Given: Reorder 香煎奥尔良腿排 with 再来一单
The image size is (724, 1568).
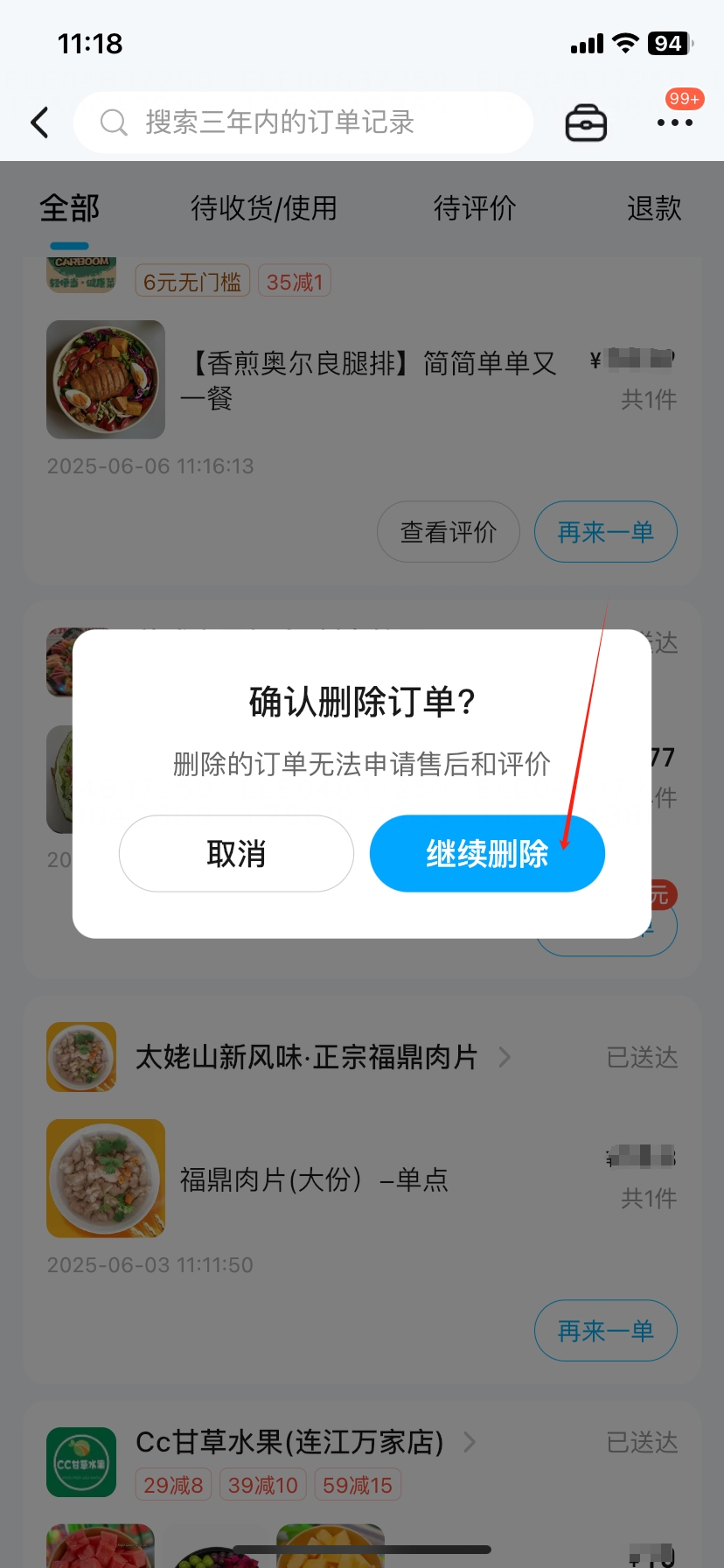Looking at the screenshot, I should [605, 532].
